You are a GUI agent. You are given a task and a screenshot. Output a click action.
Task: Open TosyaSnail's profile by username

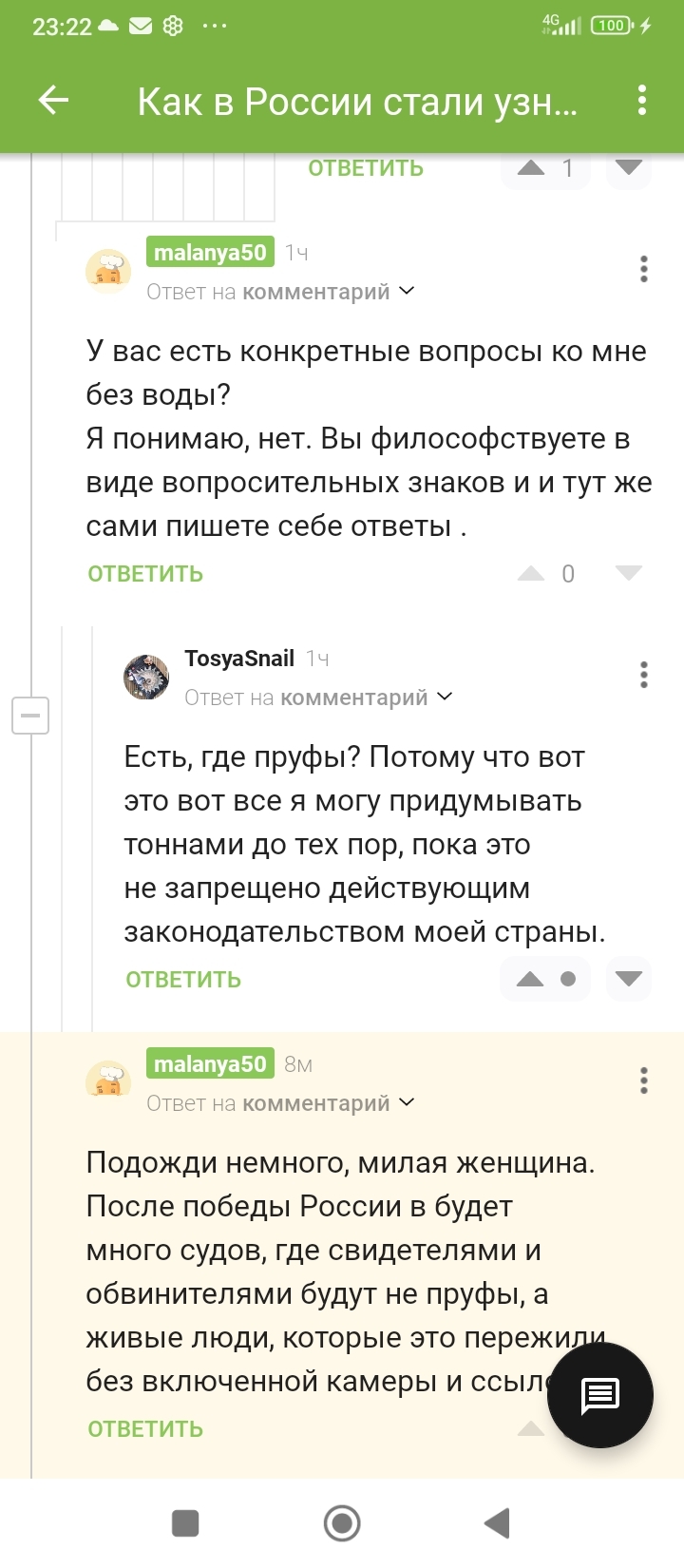pos(239,659)
